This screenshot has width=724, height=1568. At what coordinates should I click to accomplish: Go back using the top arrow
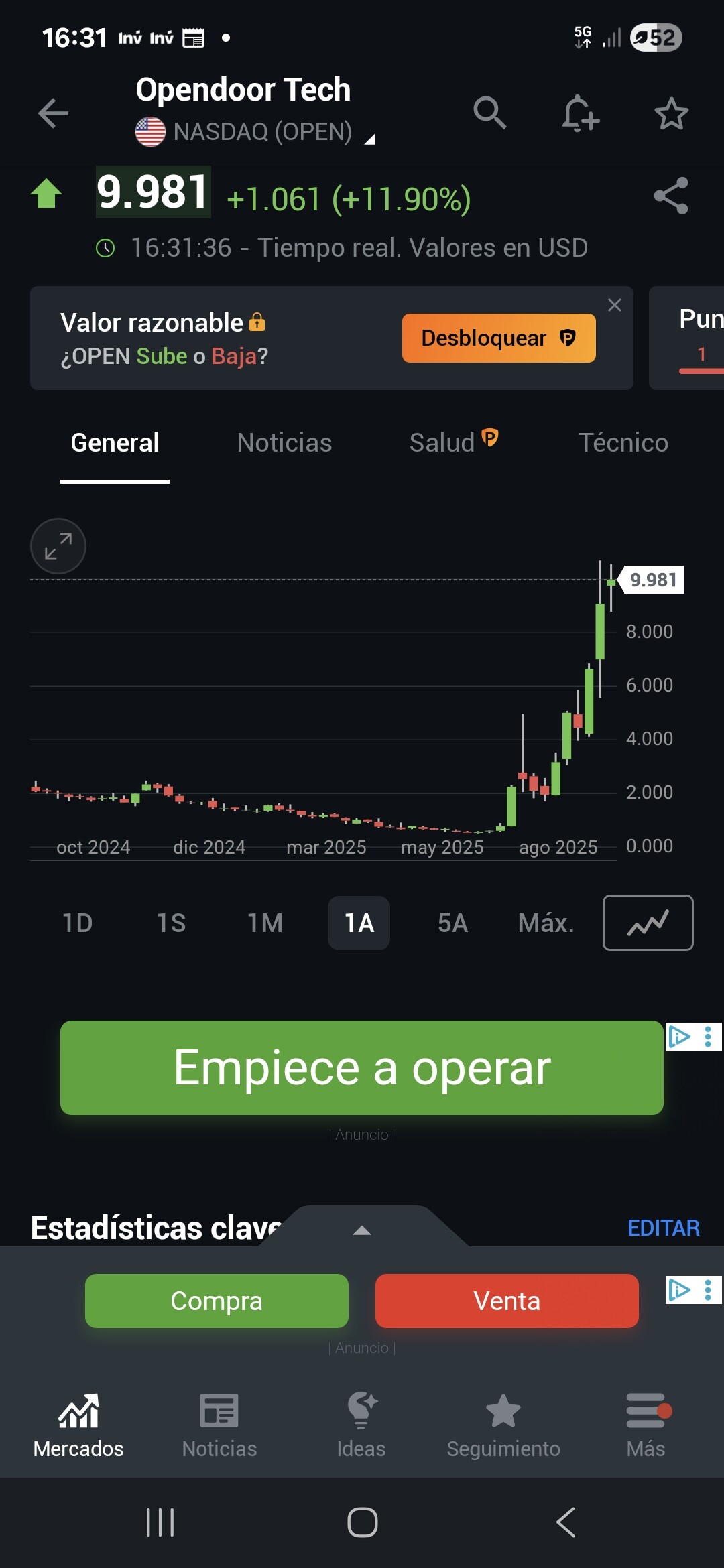pyautogui.click(x=53, y=113)
